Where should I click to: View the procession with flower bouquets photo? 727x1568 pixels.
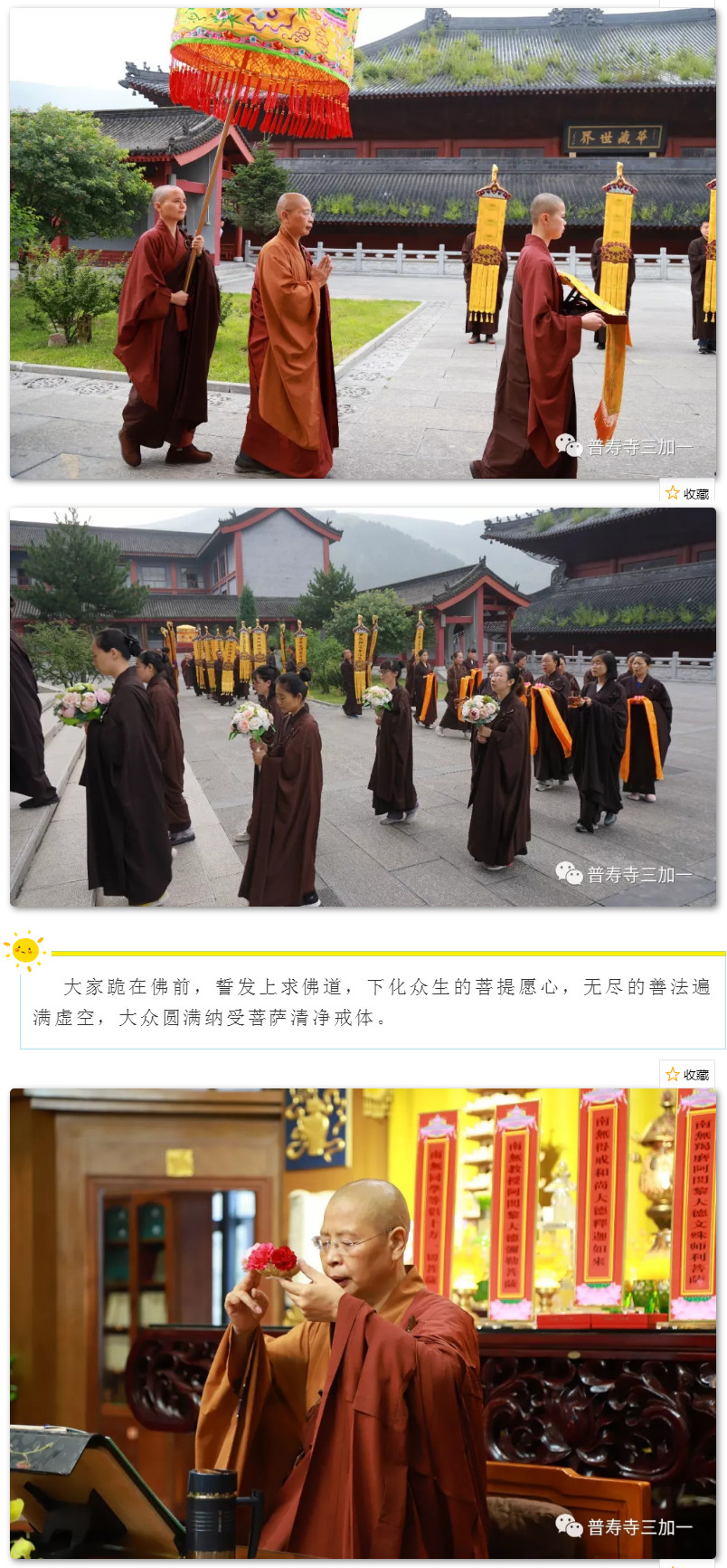point(363,707)
